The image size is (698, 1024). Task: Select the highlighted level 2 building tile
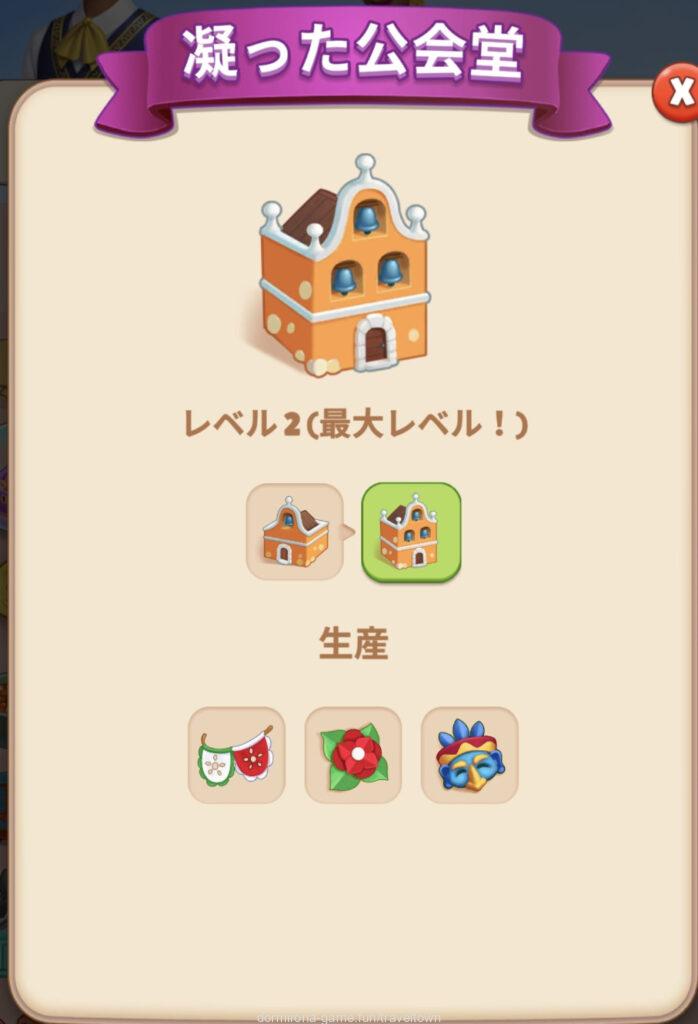tap(411, 532)
